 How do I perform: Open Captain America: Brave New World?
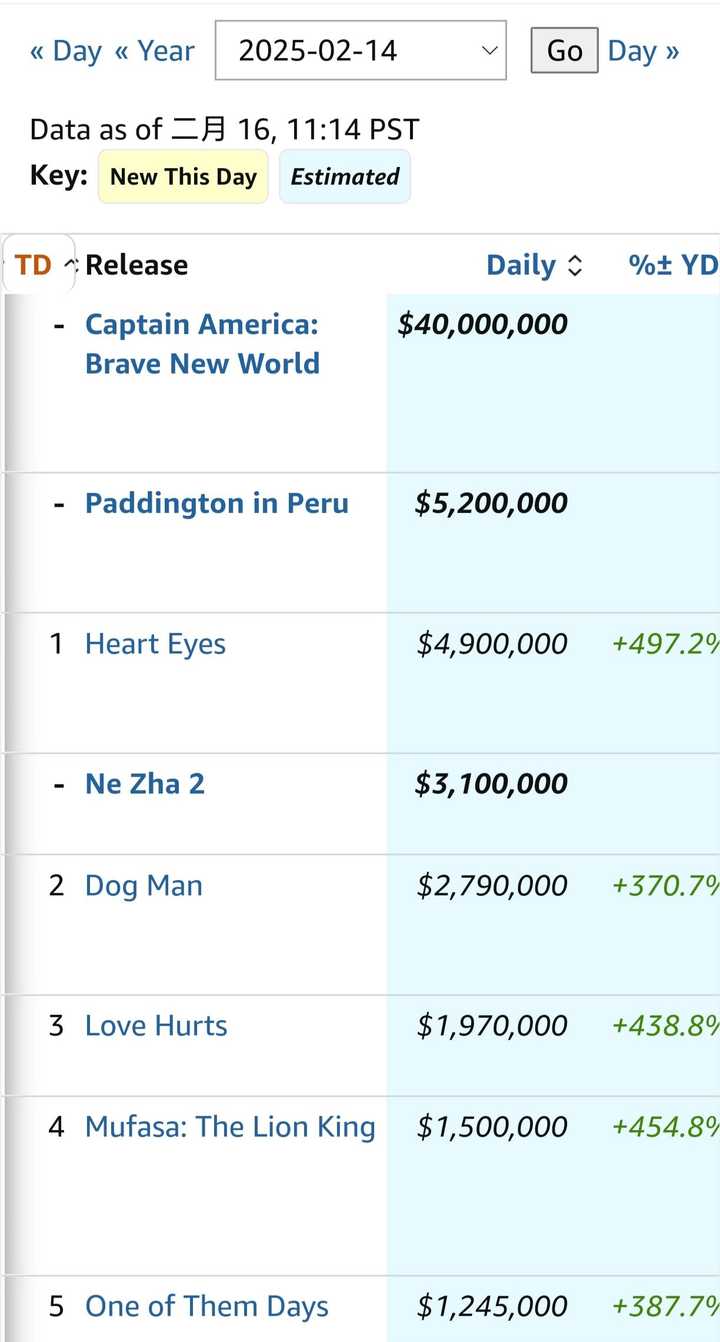tap(202, 343)
